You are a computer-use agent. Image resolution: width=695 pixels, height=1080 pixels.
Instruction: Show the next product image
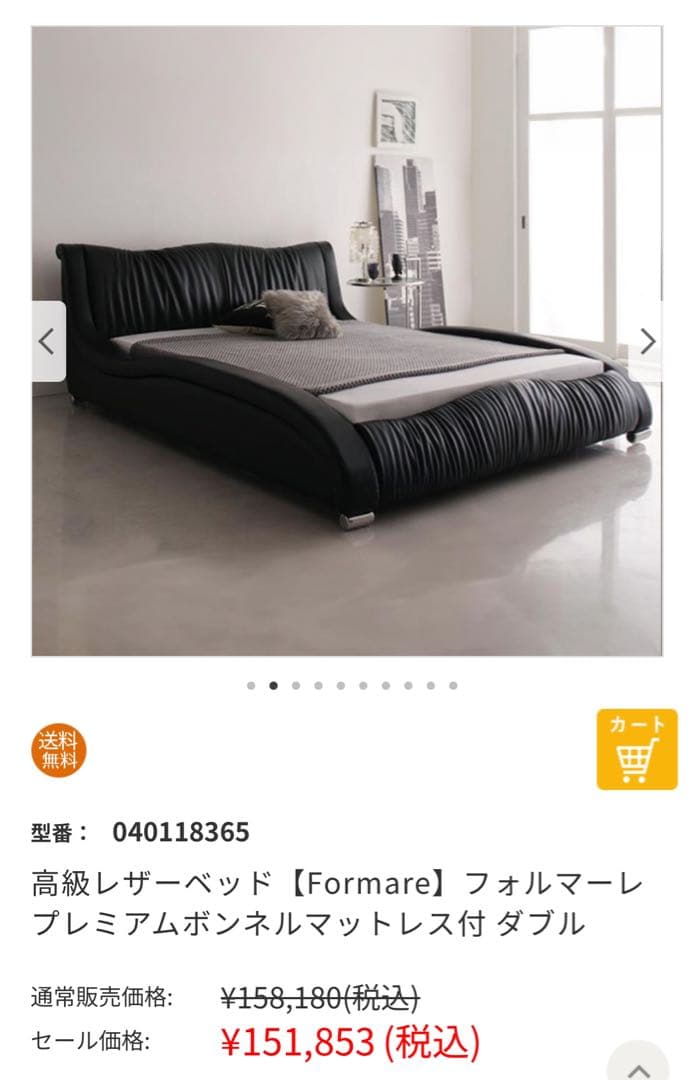click(647, 341)
